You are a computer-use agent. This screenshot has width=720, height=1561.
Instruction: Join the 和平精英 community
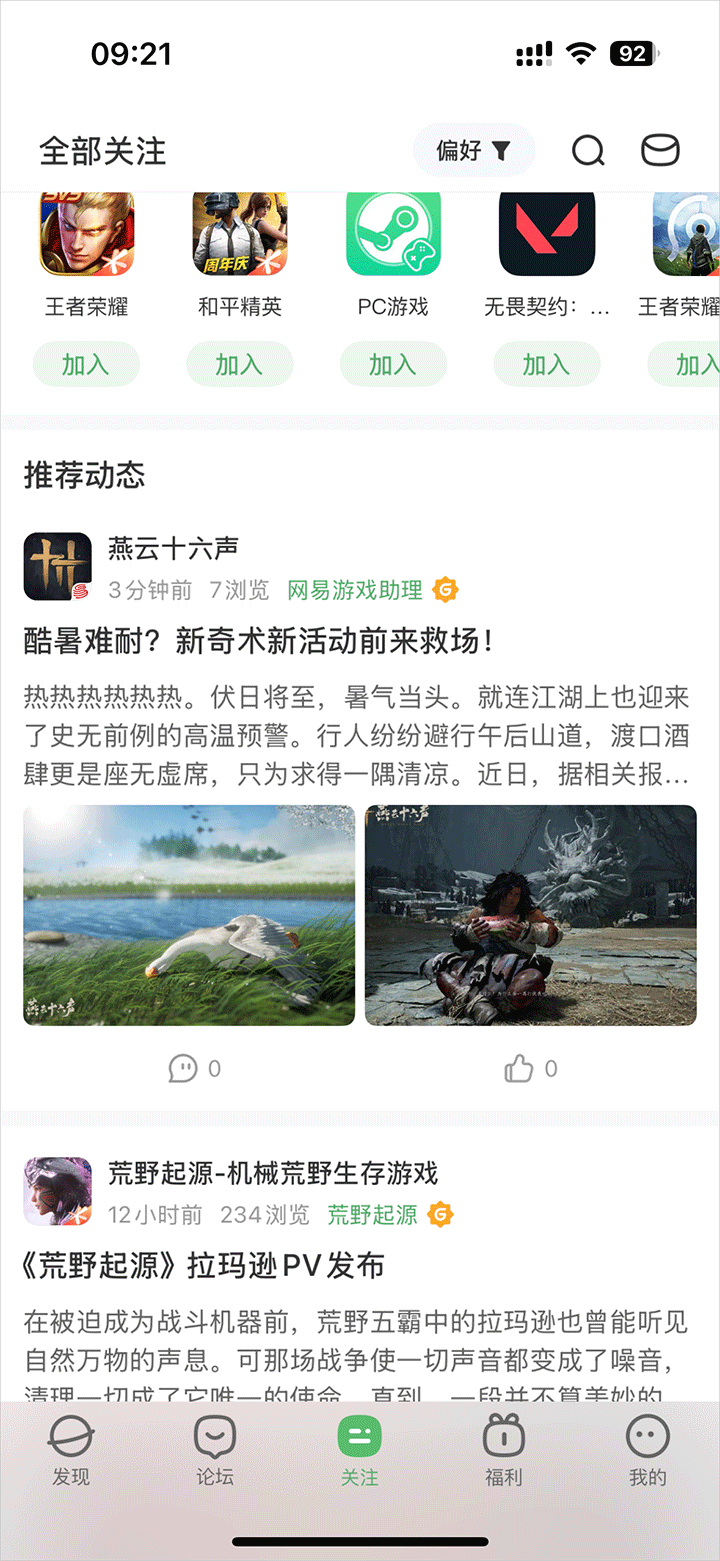[239, 365]
